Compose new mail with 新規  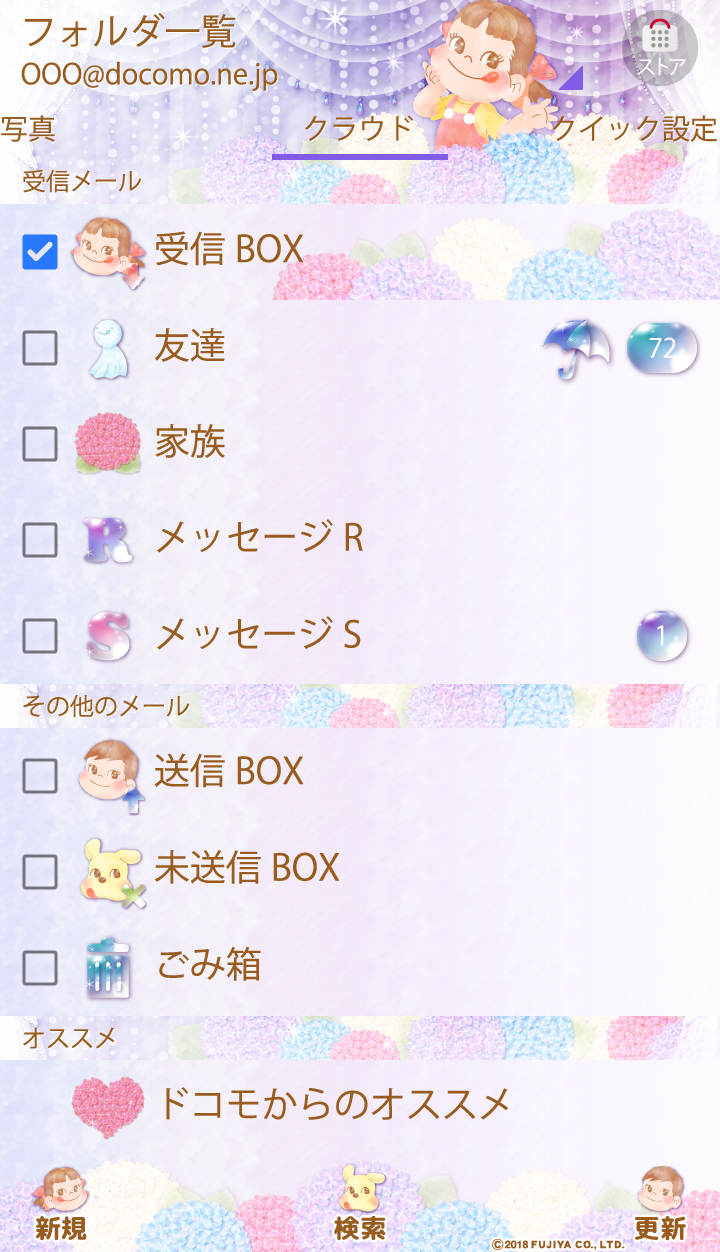tap(60, 1205)
